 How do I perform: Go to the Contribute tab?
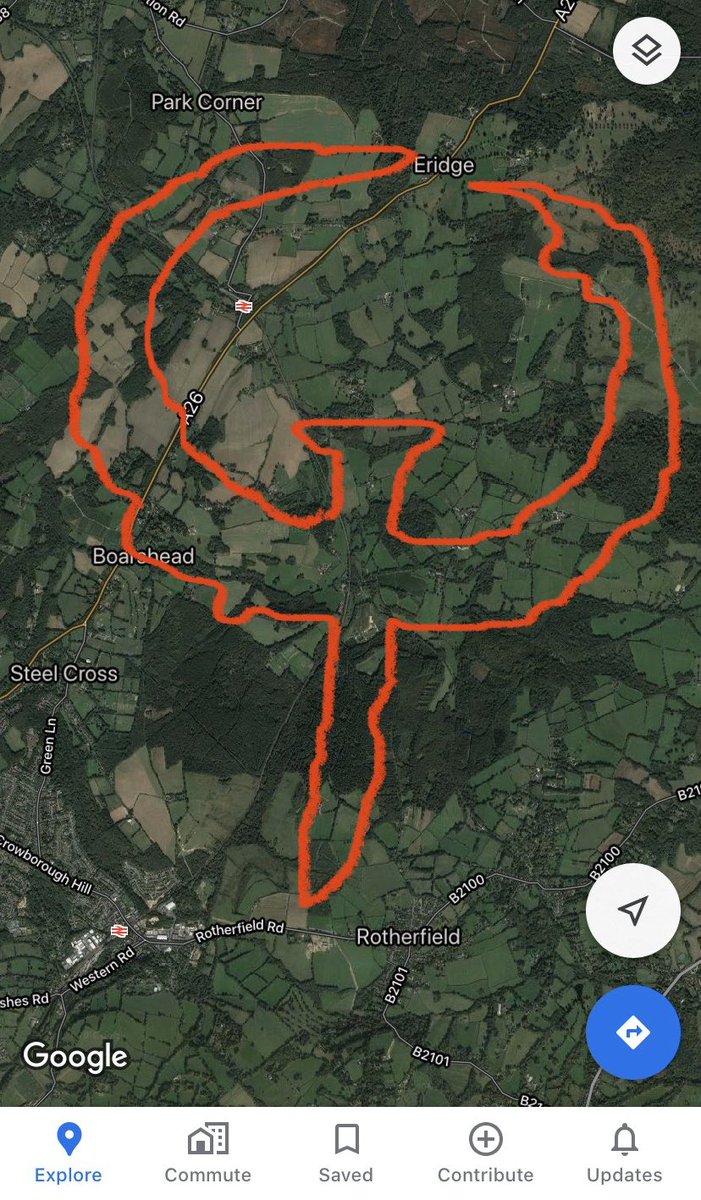pyautogui.click(x=485, y=1153)
